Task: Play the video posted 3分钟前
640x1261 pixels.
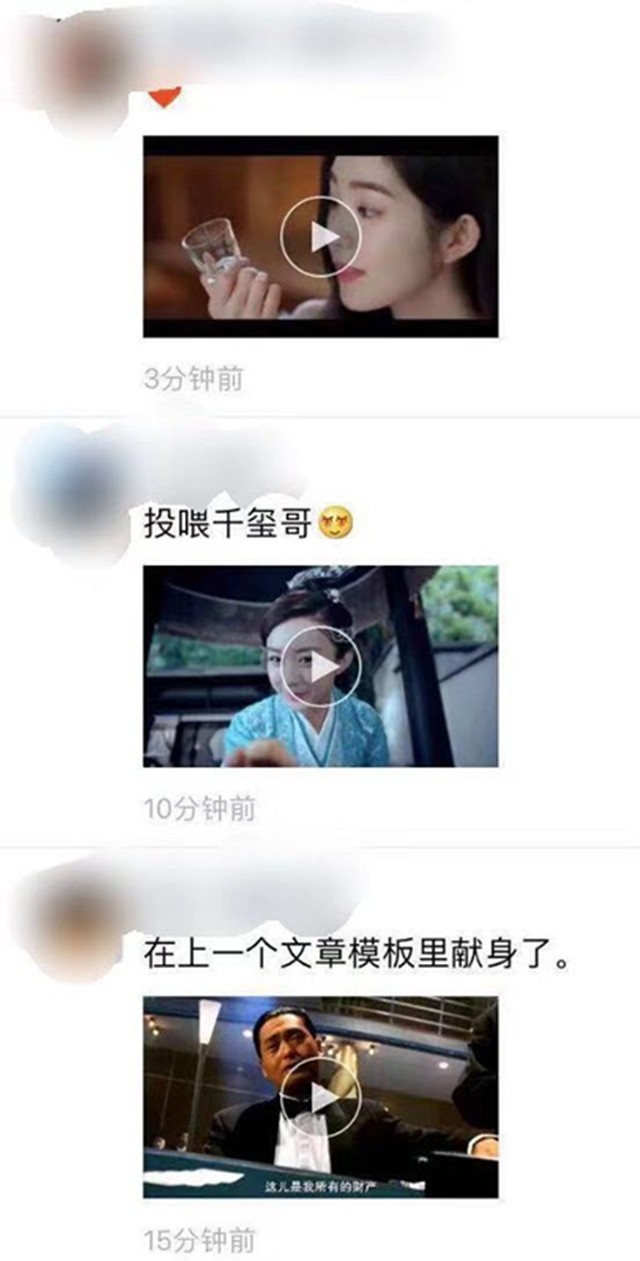Action: 320,237
